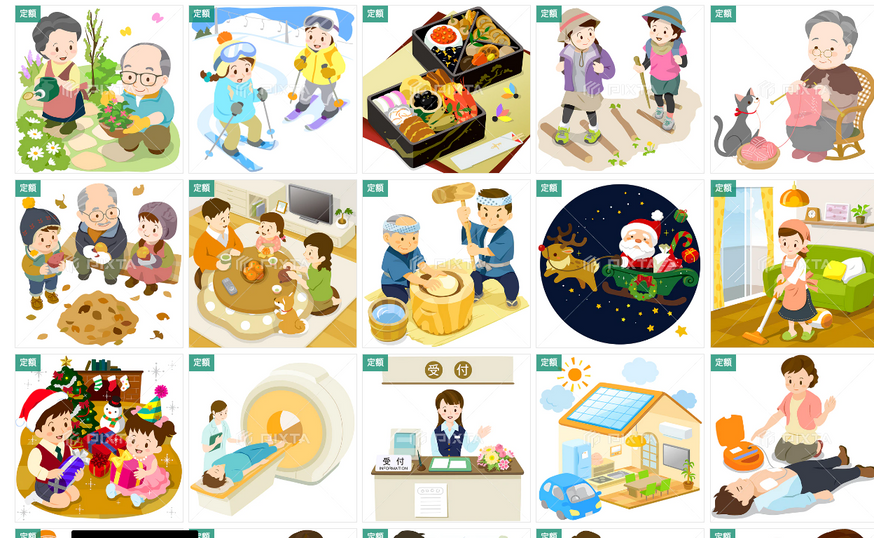Open the reception desk 受付 illustration

click(446, 438)
